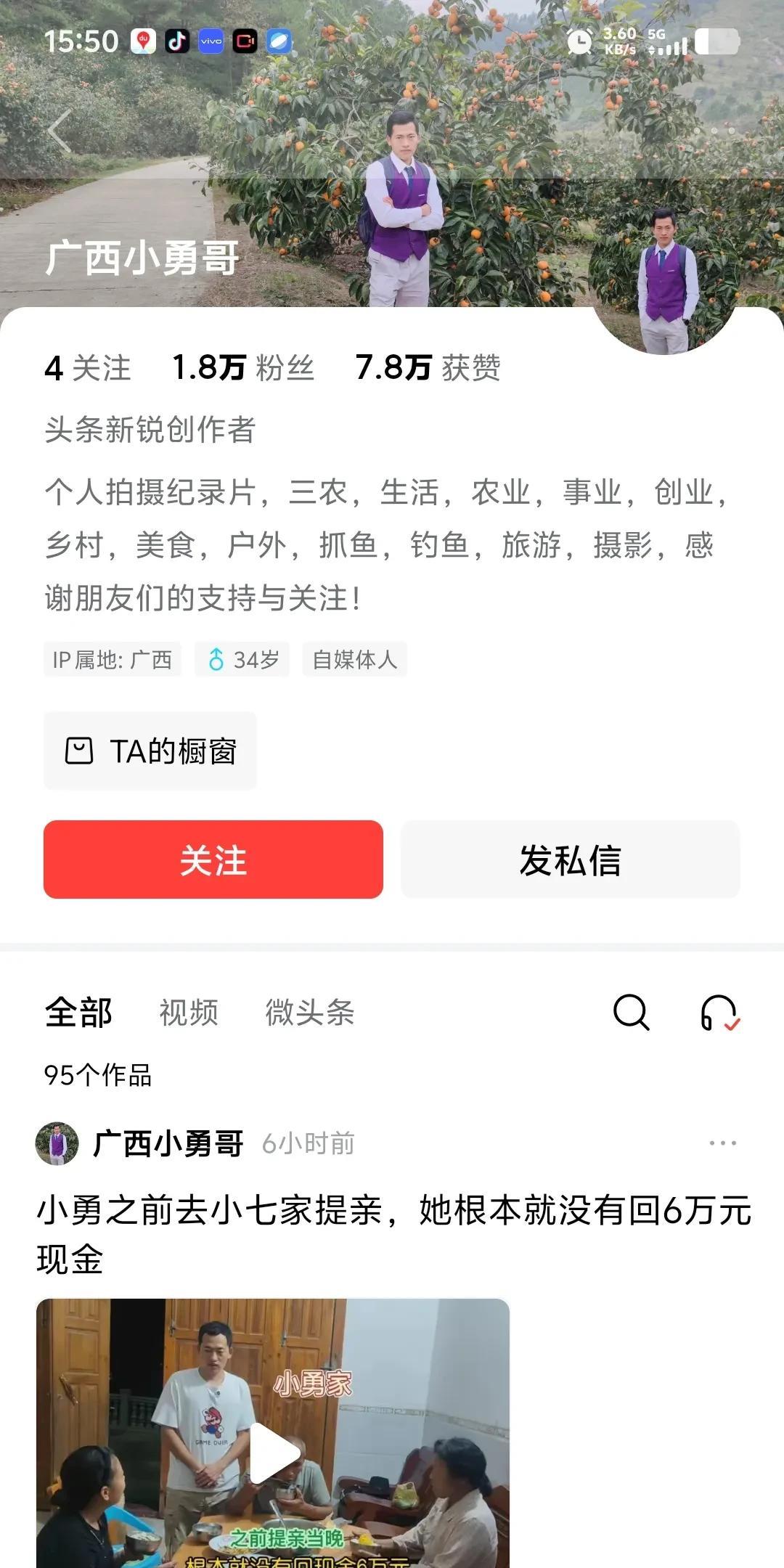Send a private message via 发私信
The height and width of the screenshot is (1568, 784).
pos(570,859)
